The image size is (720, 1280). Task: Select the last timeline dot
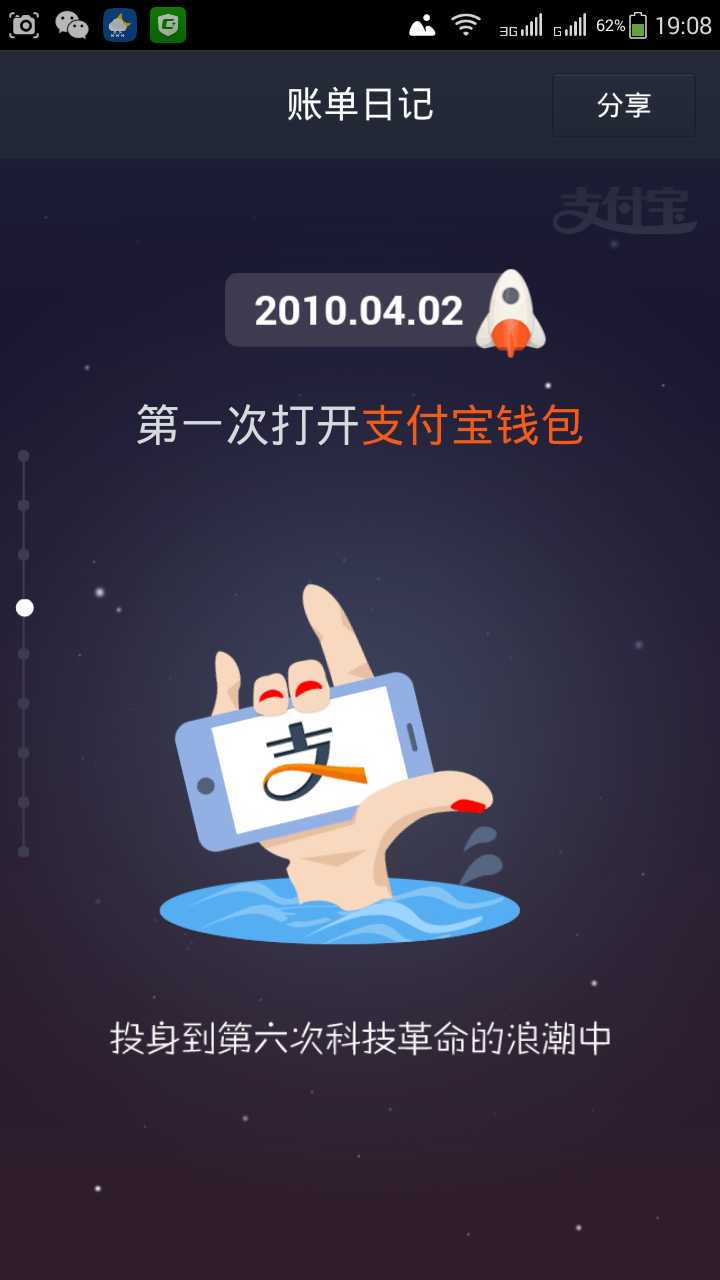(x=24, y=852)
